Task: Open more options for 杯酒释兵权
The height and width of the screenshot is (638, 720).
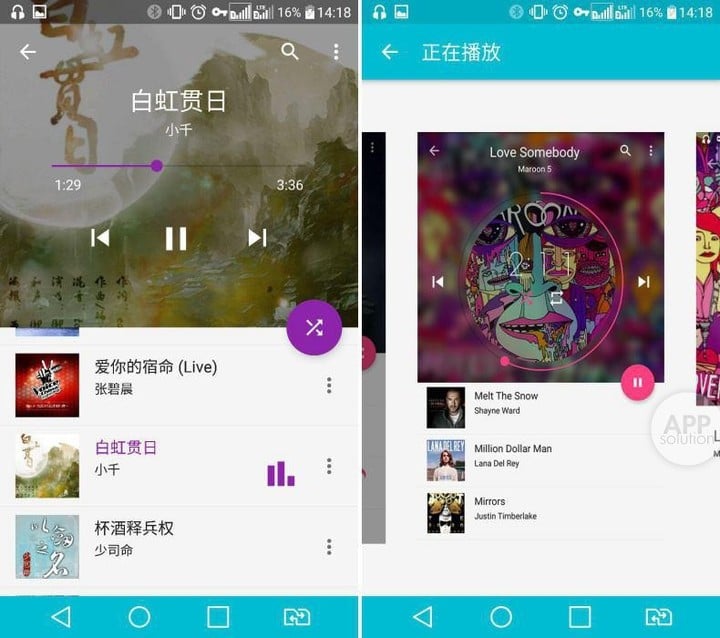Action: pos(329,547)
